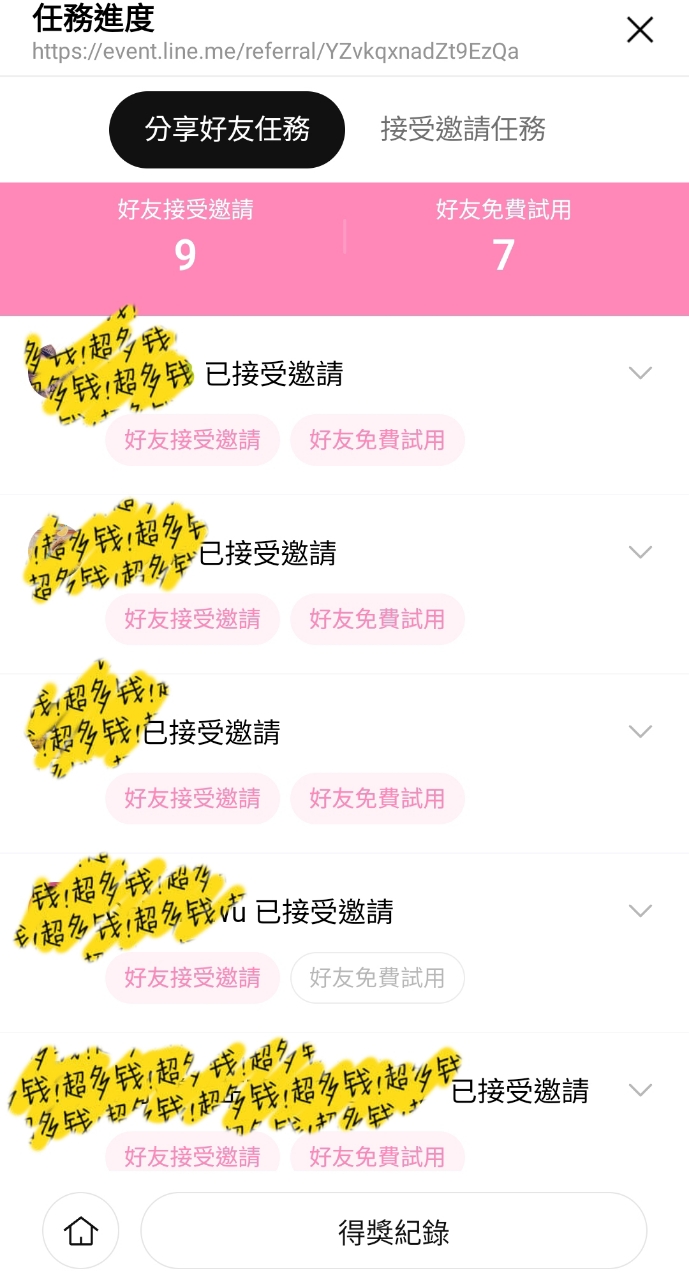Switch to 接受邀請任務 tab

(x=462, y=130)
